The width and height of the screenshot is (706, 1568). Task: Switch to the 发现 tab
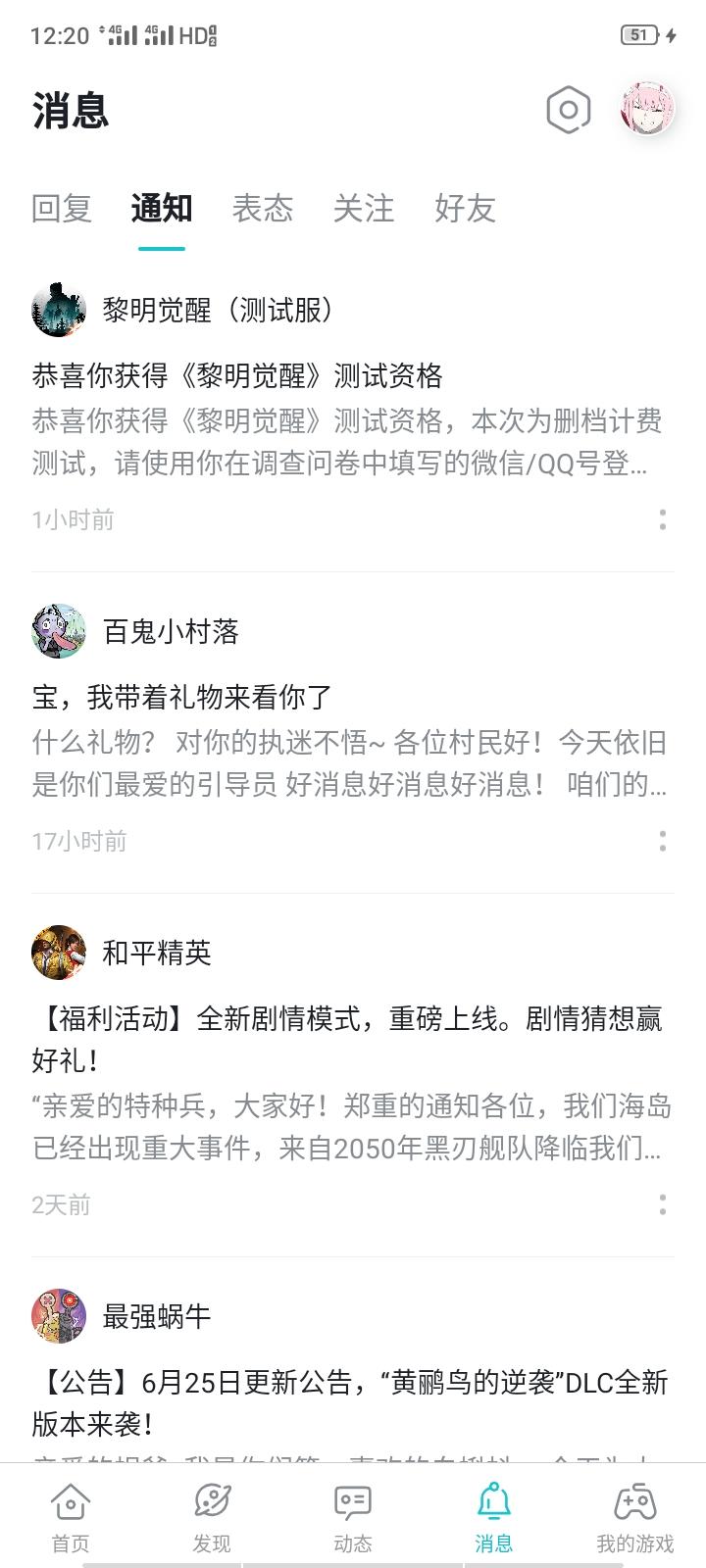click(x=212, y=1517)
